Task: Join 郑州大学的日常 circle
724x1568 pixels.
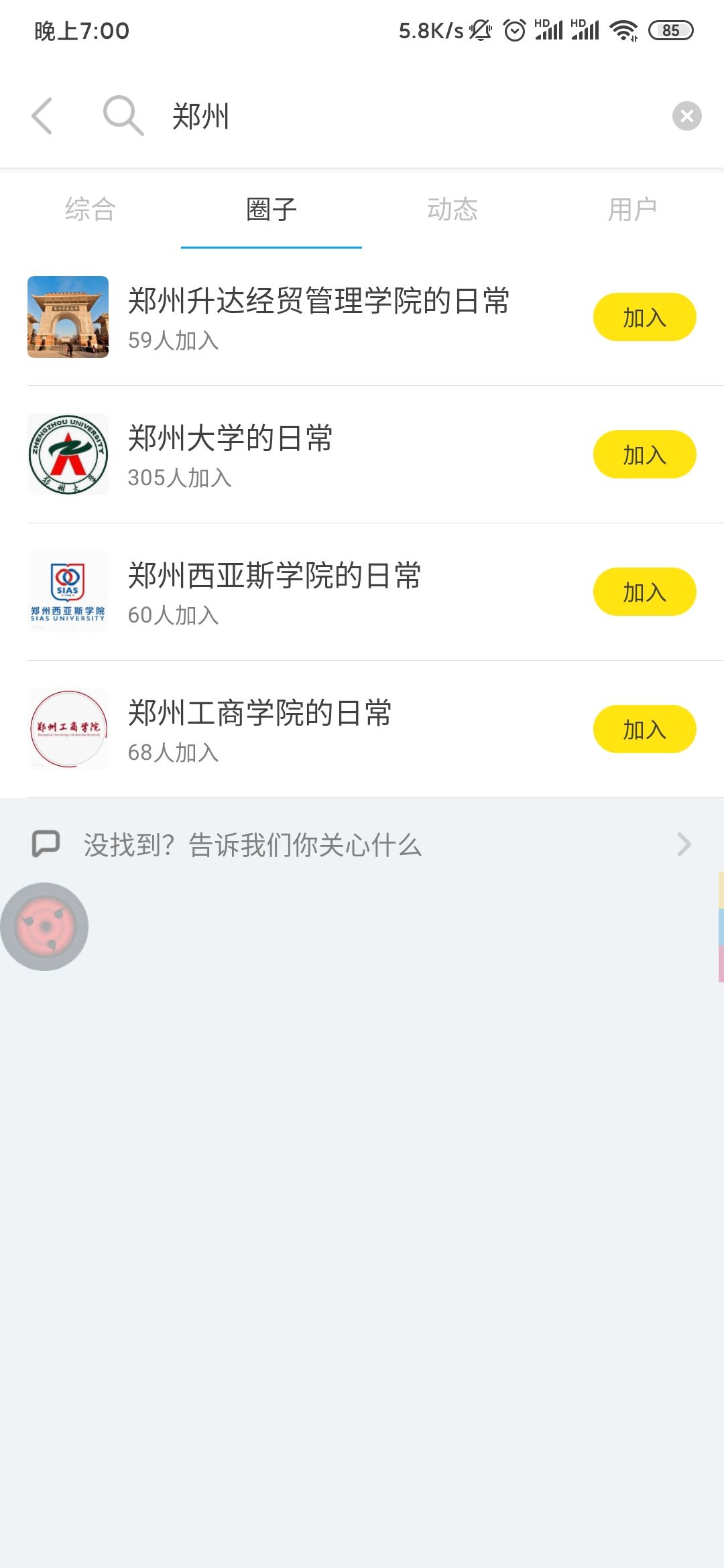Action: coord(644,454)
